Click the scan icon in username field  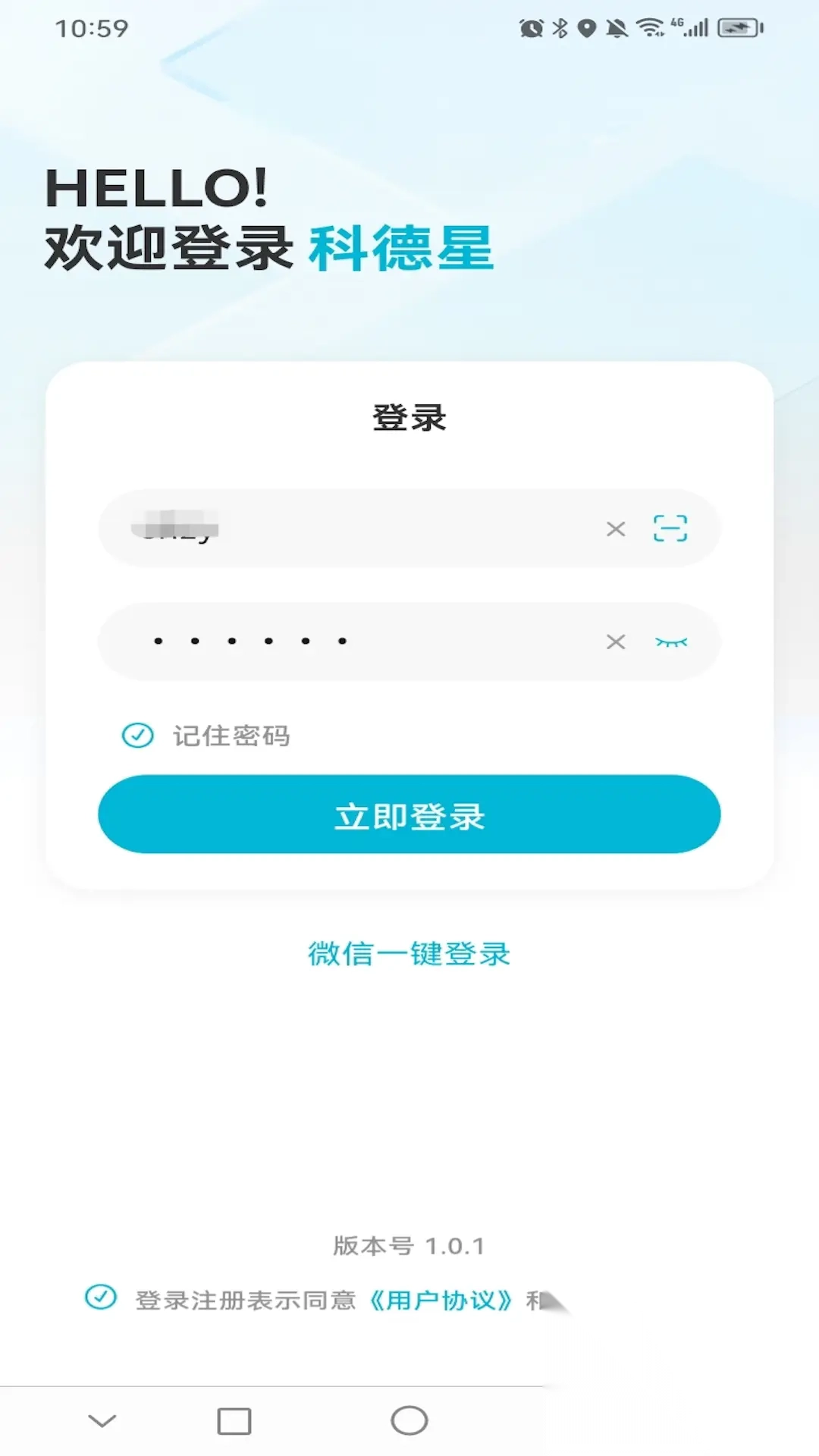point(670,529)
